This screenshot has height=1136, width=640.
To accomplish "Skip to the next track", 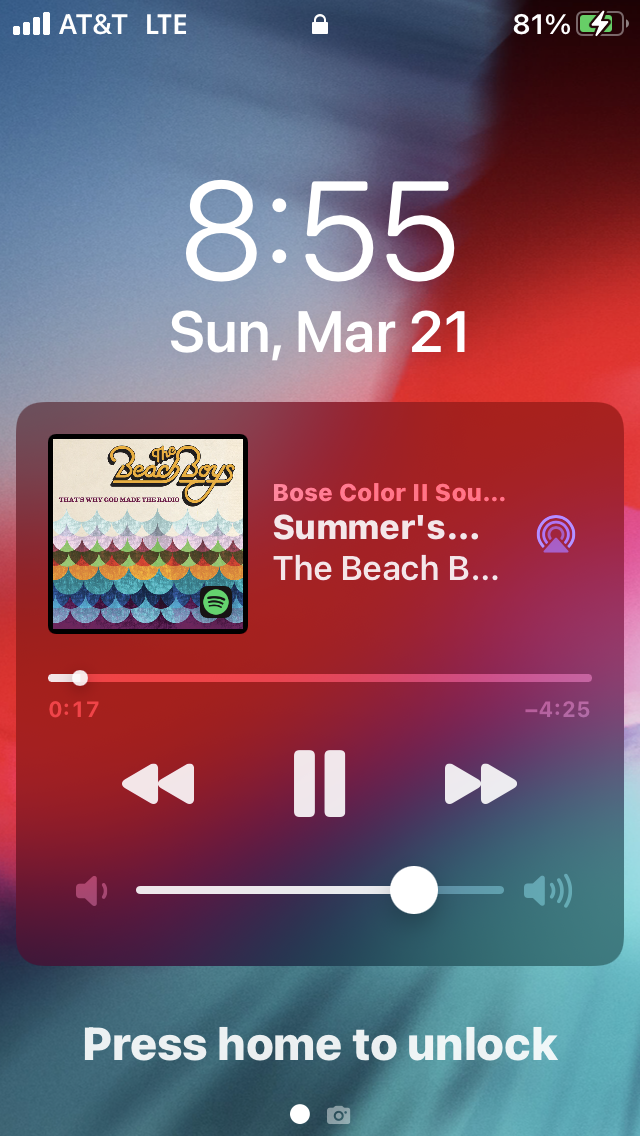I will (481, 784).
